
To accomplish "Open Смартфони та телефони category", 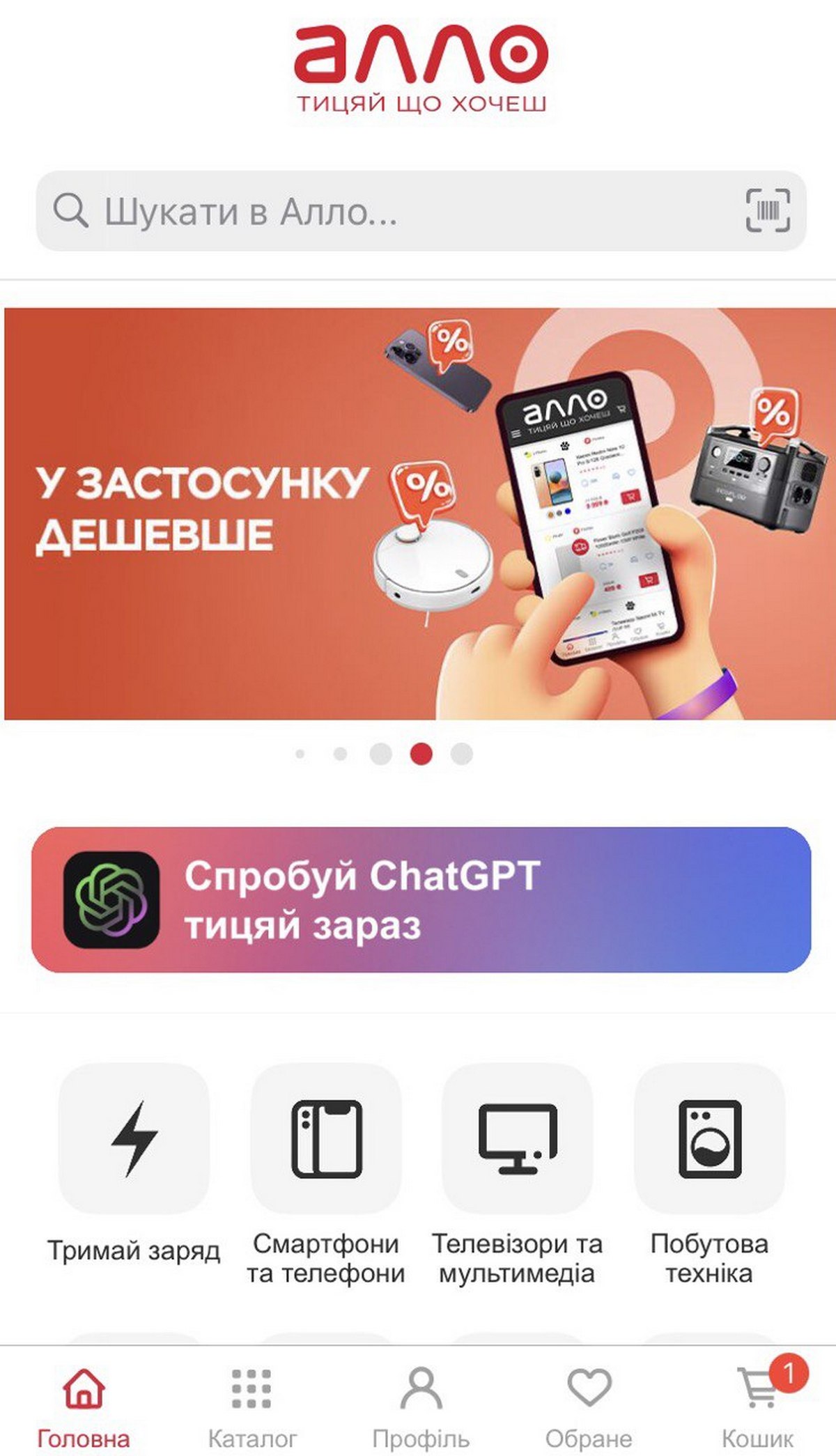I will coord(326,1140).
